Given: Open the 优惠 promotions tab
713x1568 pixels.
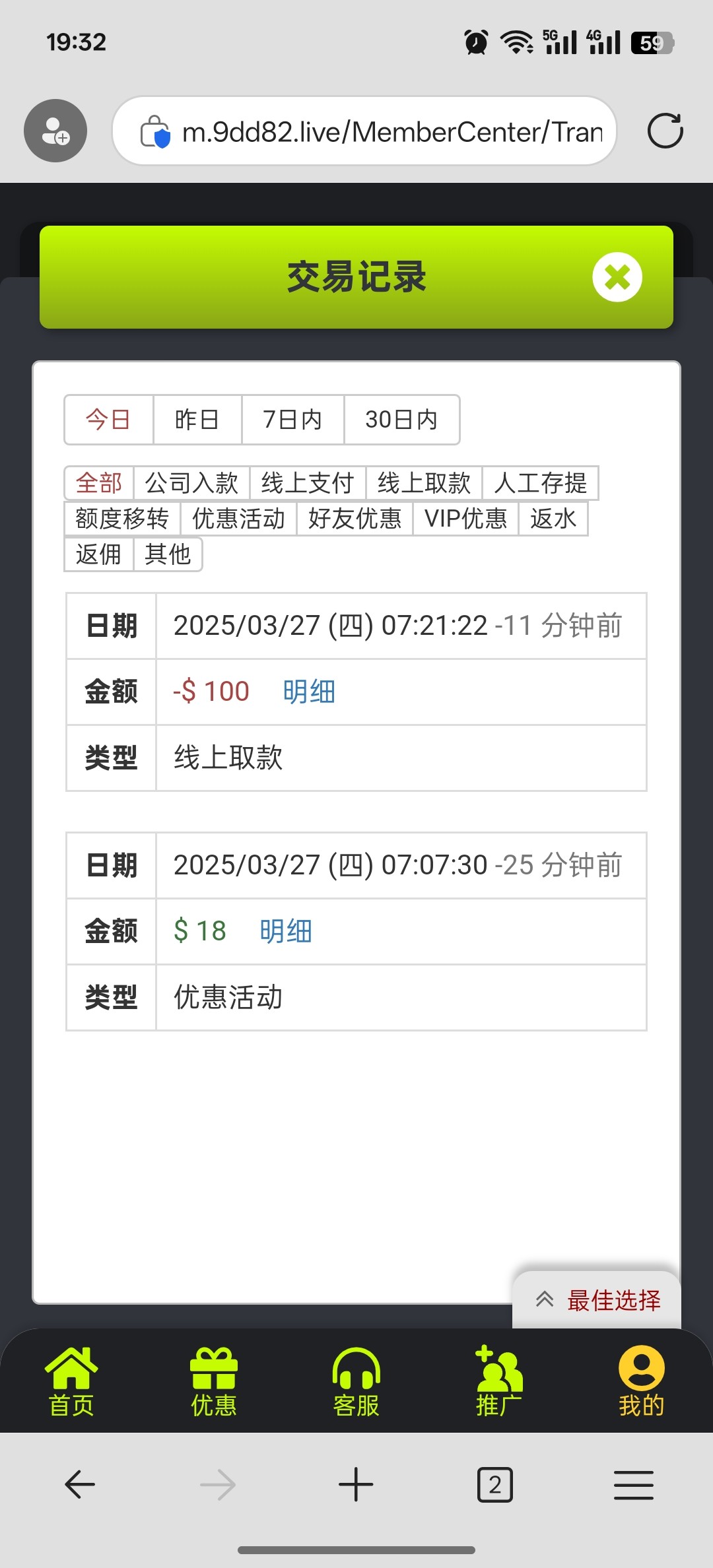Looking at the screenshot, I should pyautogui.click(x=214, y=1382).
